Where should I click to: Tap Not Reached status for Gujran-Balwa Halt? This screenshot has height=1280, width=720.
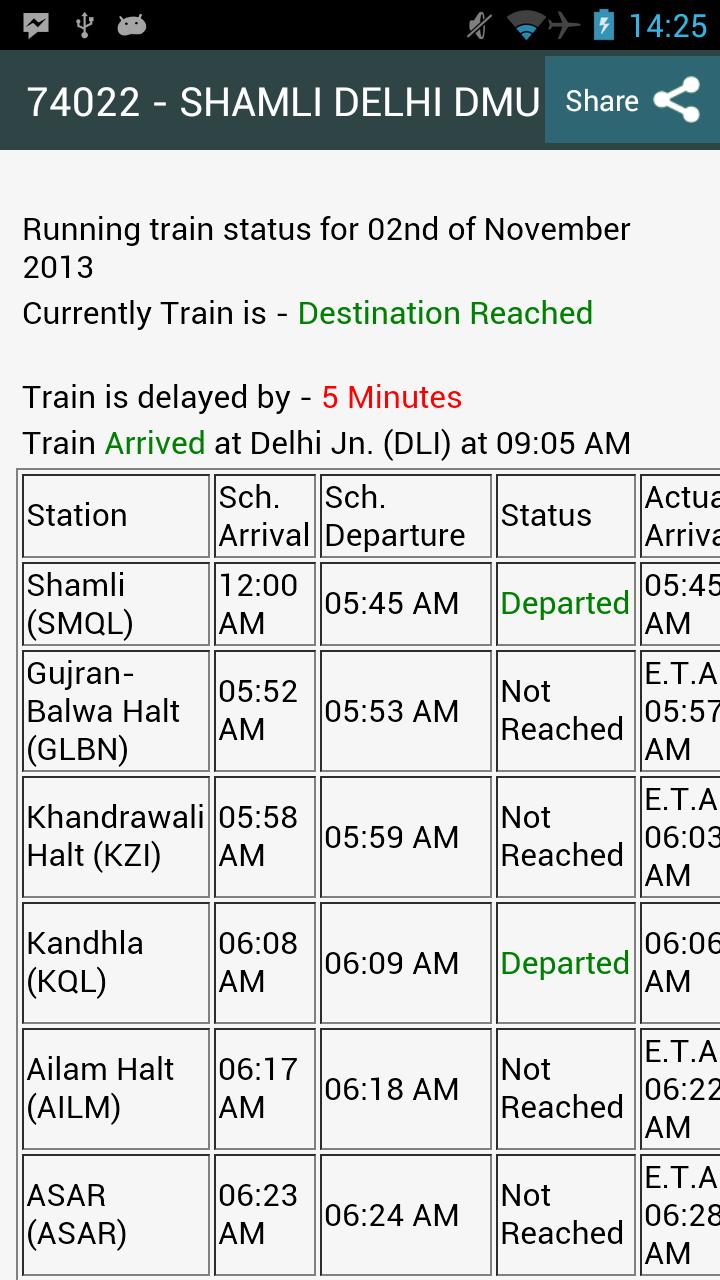[565, 710]
